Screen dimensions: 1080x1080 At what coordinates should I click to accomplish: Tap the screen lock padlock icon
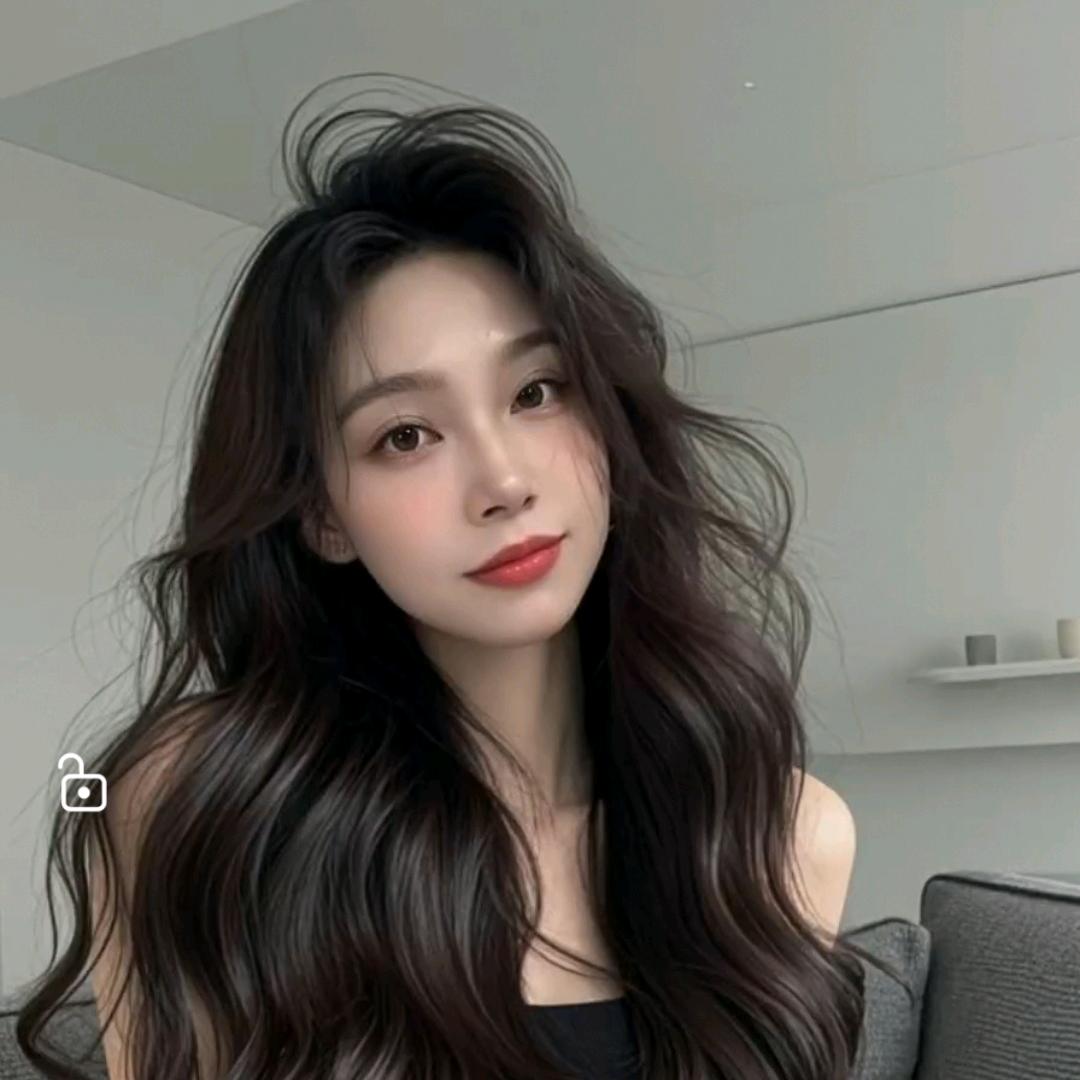coord(83,784)
